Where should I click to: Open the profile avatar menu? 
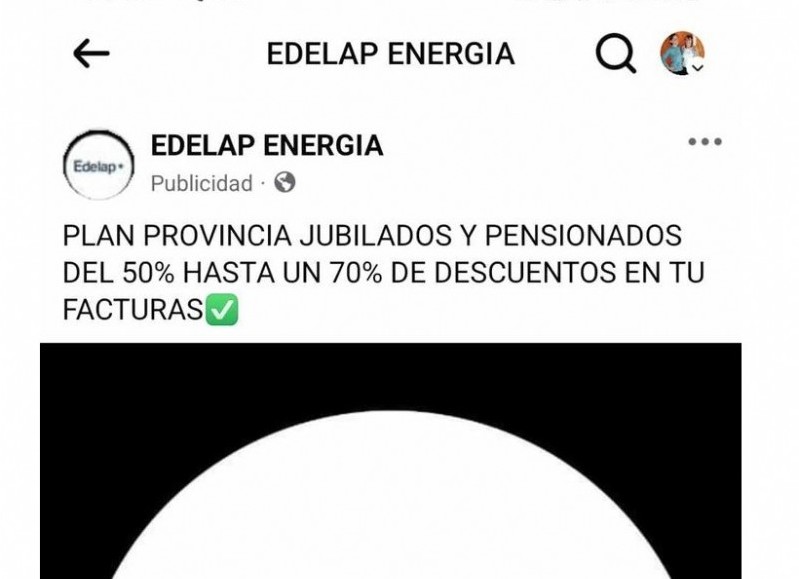tap(682, 54)
